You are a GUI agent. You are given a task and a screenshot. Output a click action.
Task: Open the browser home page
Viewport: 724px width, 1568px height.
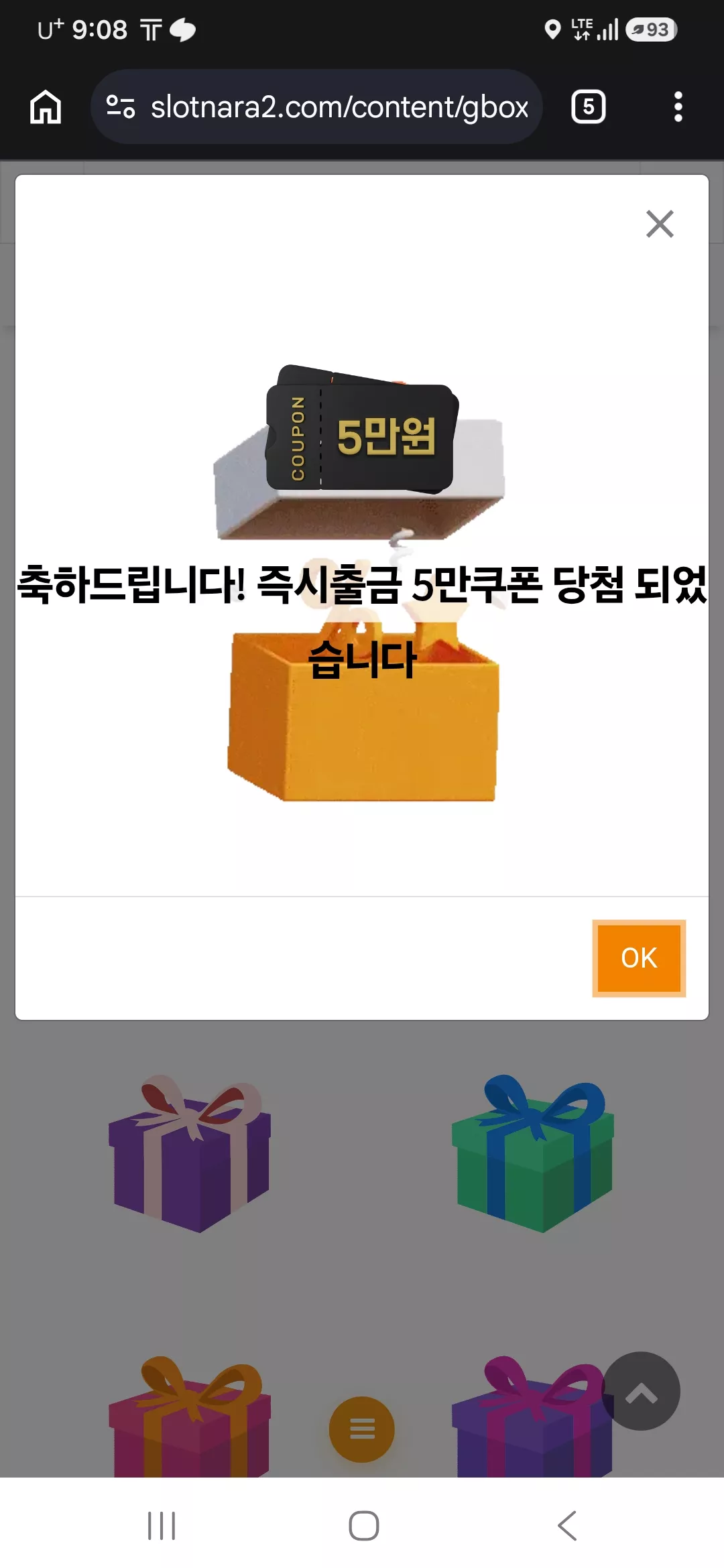coord(46,107)
